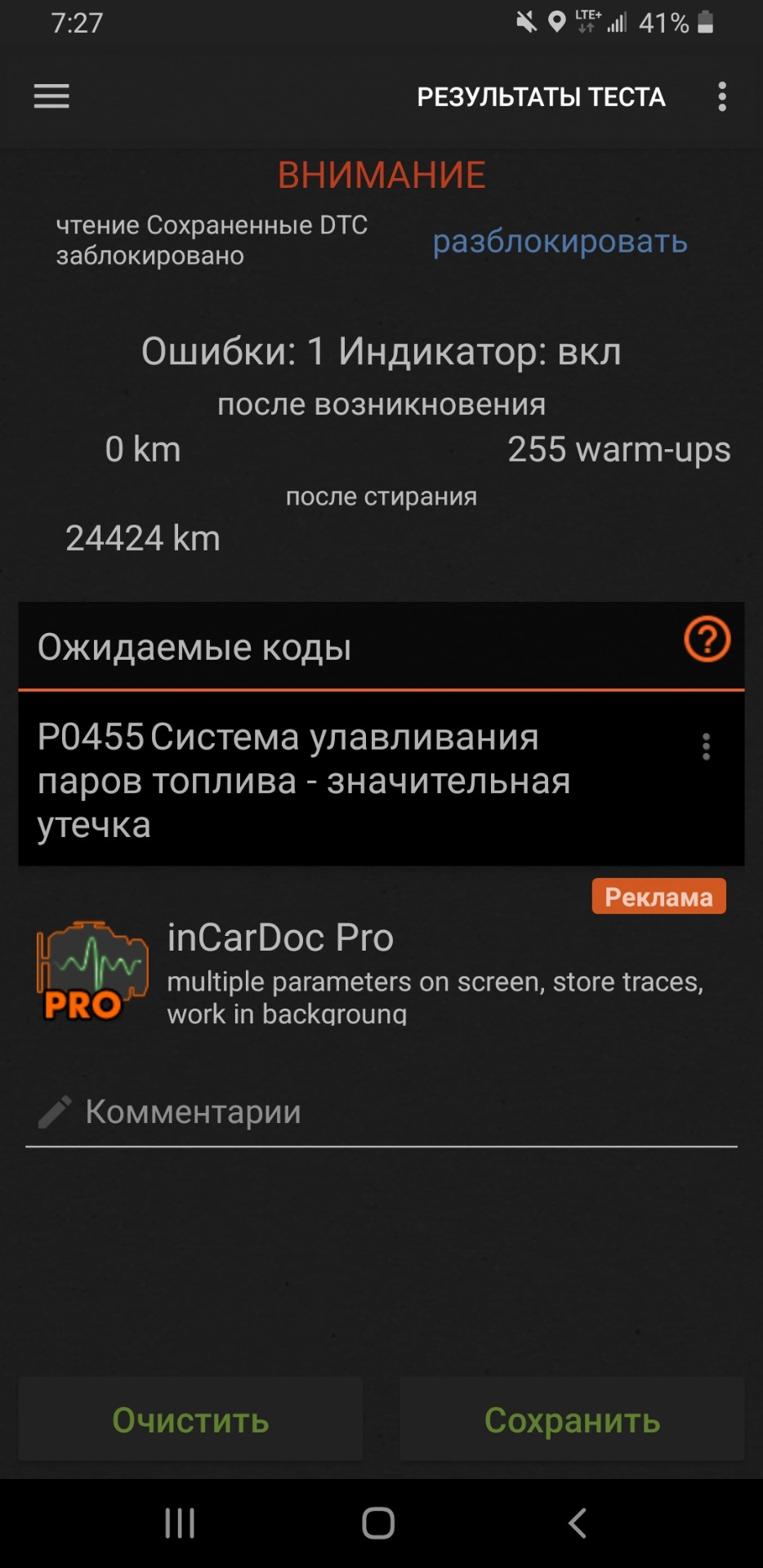Open options for the P0455 code
Image resolution: width=763 pixels, height=1568 pixels.
[707, 746]
